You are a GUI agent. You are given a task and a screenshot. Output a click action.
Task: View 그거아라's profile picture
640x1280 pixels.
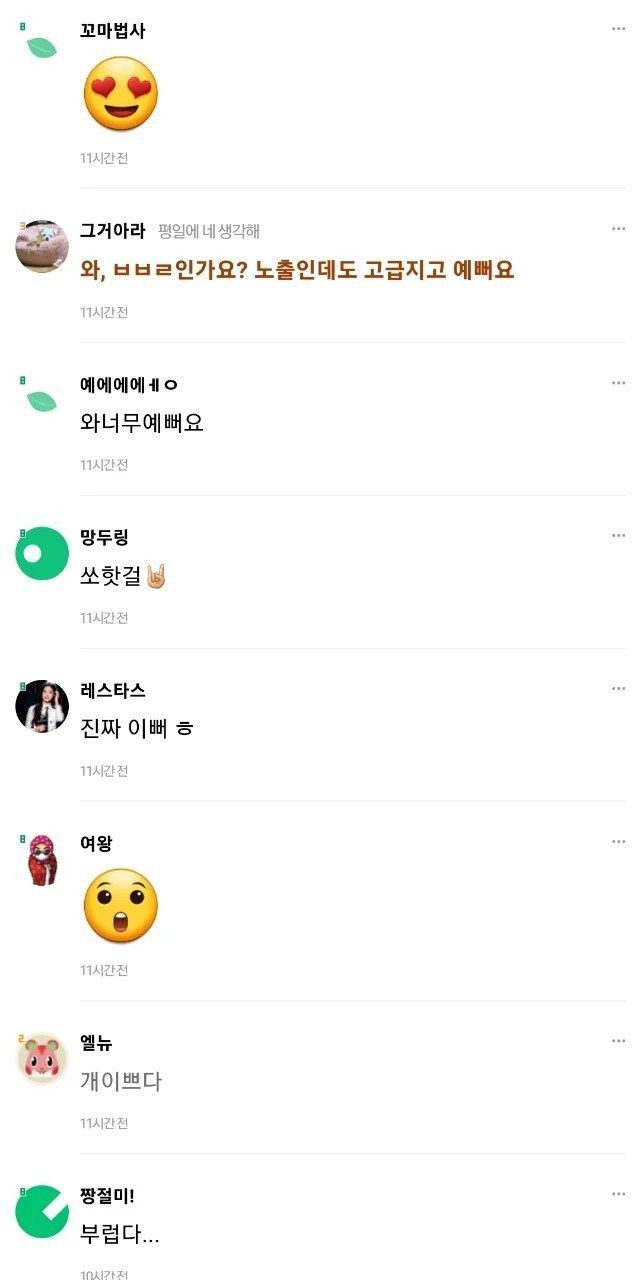[42, 246]
